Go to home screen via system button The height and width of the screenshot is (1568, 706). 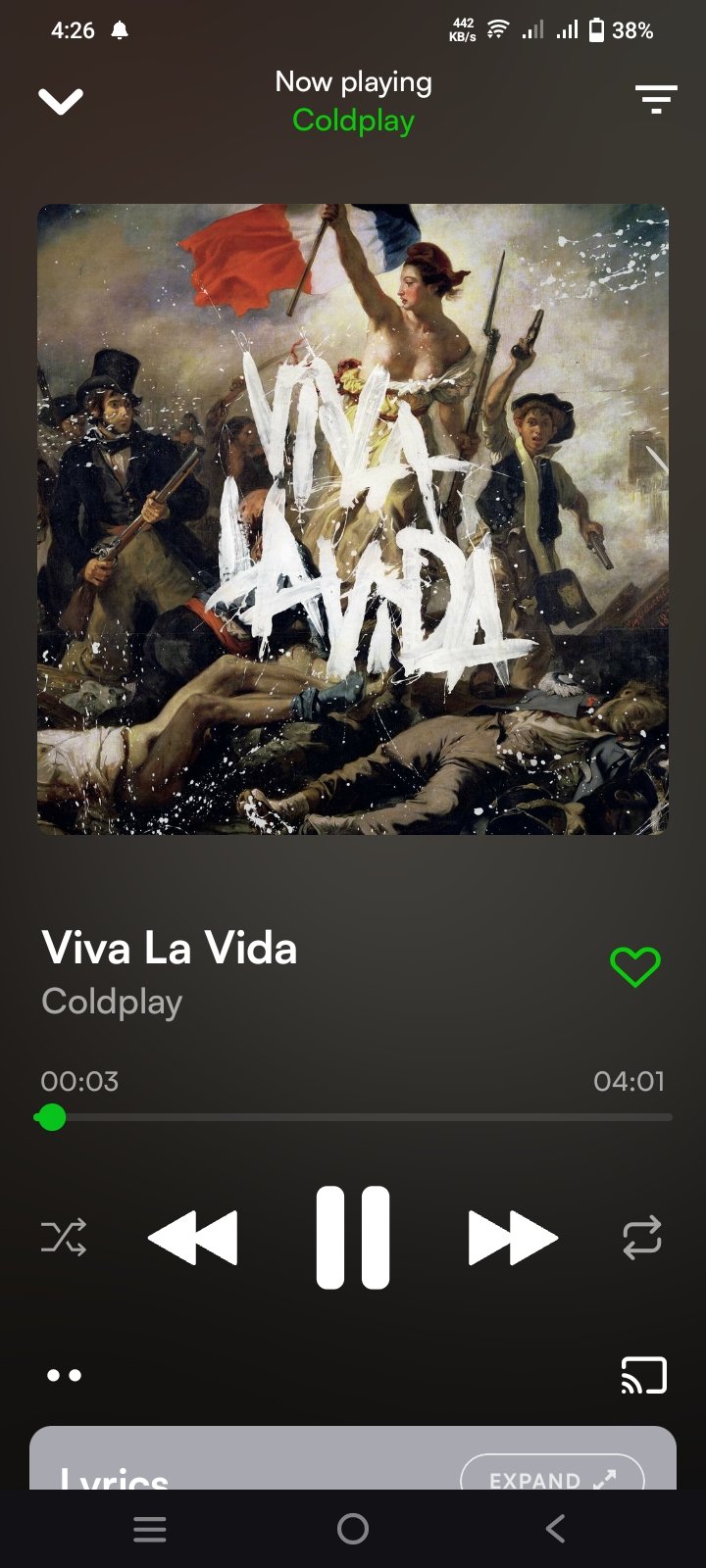353,1529
